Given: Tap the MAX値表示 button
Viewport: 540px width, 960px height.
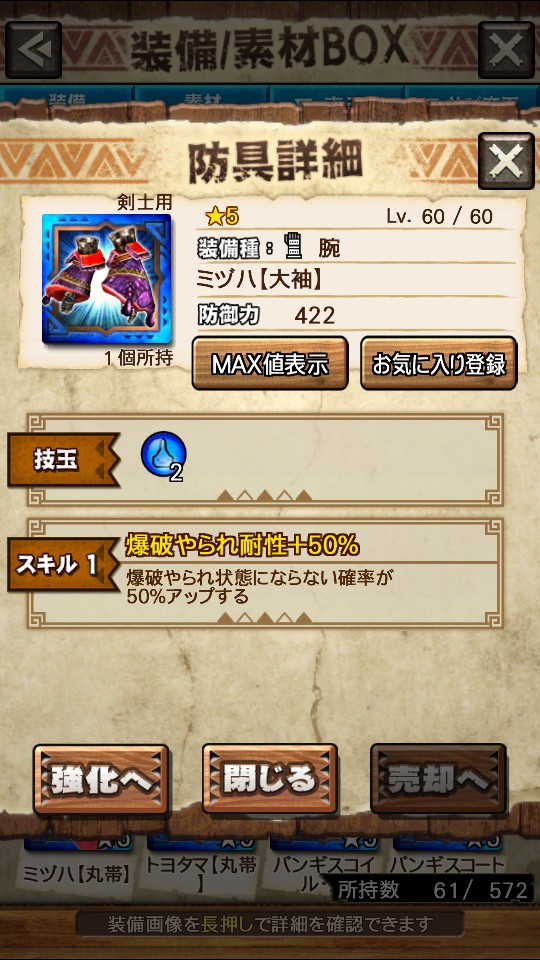Looking at the screenshot, I should [x=270, y=364].
